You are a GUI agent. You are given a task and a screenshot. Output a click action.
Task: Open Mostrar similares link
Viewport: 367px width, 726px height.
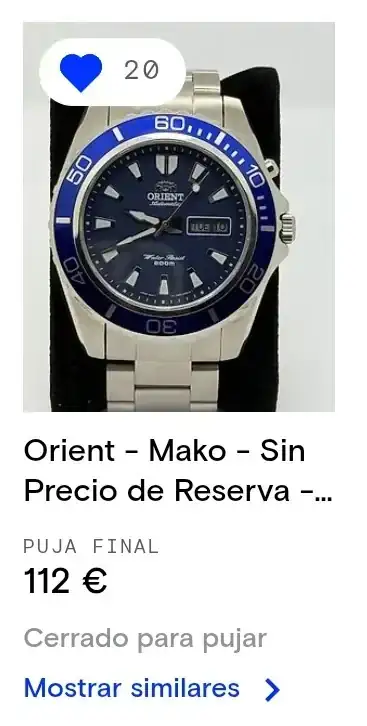pyautogui.click(x=152, y=688)
